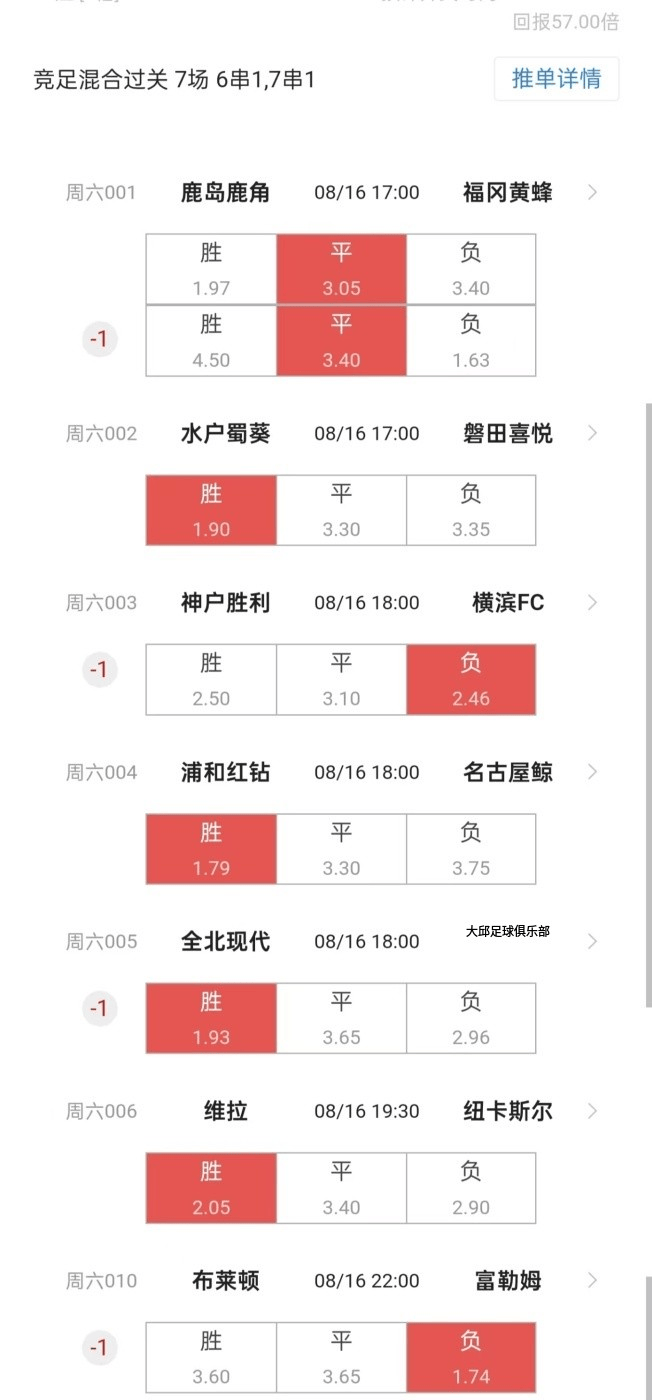652x1400 pixels.
Task: Open match 周六010 布莱顿 vs 富勒姆
Action: pos(592,1280)
